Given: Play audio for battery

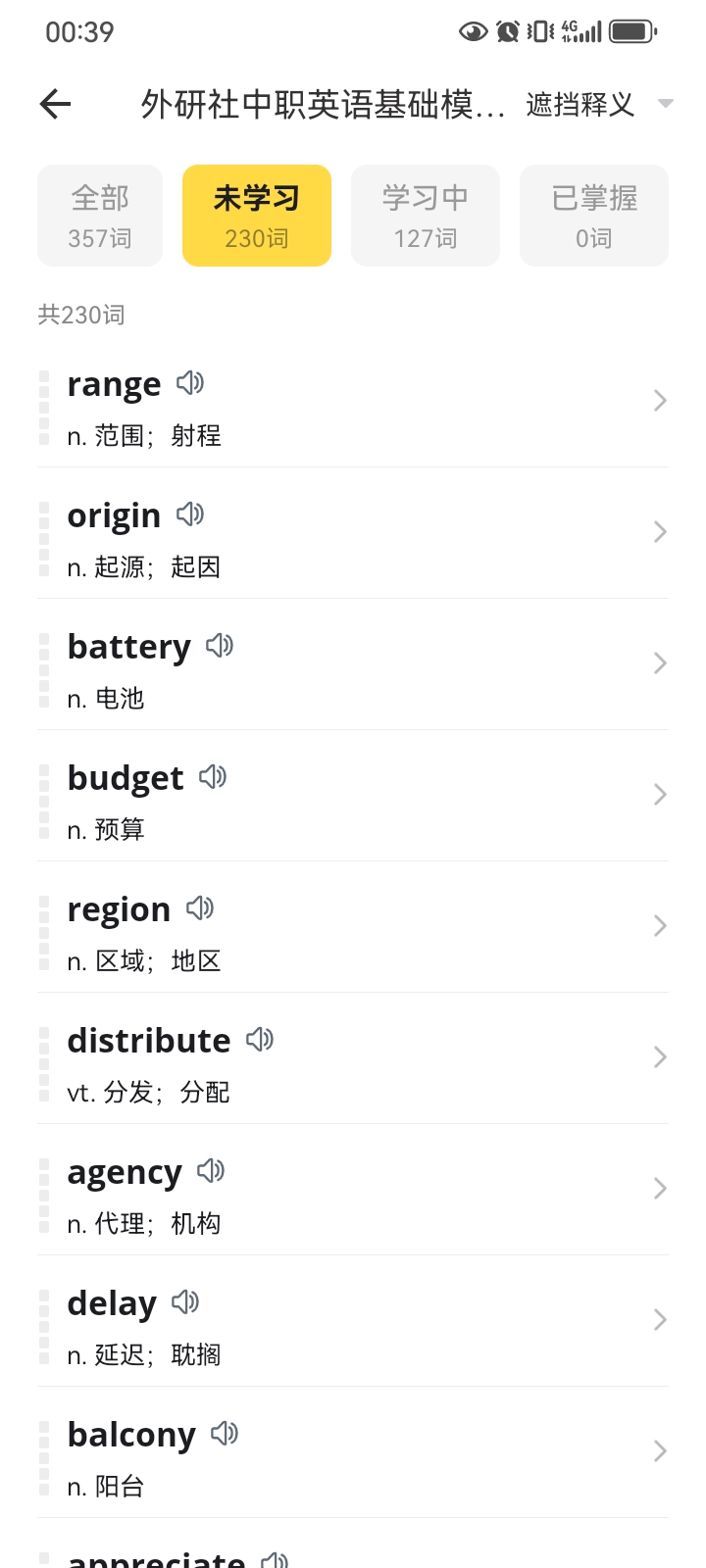Looking at the screenshot, I should pyautogui.click(x=220, y=646).
